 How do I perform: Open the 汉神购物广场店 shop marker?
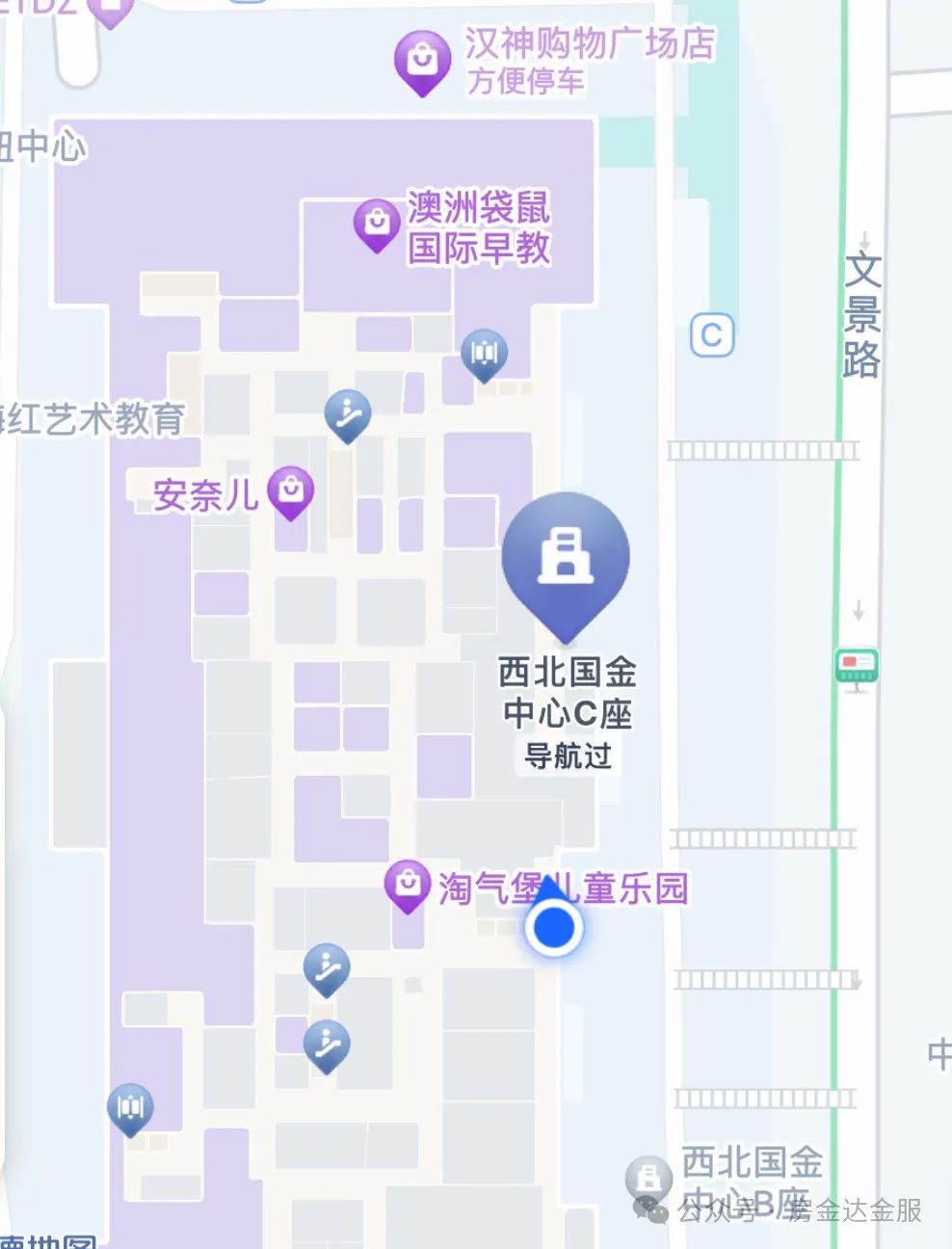tap(422, 60)
